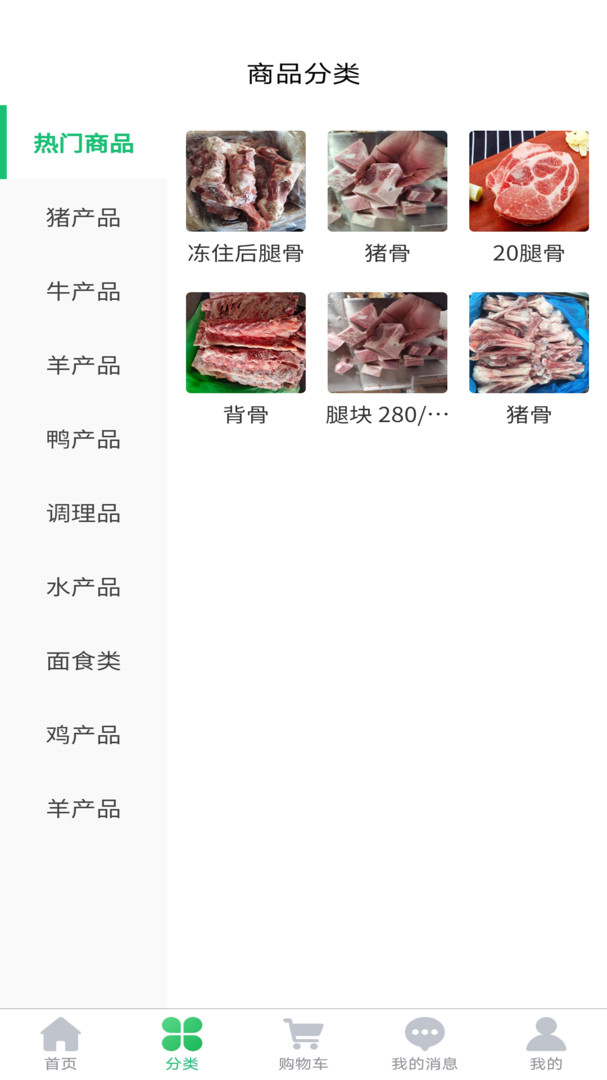607x1080 pixels.
Task: Open the 面食类 category
Action: click(83, 661)
